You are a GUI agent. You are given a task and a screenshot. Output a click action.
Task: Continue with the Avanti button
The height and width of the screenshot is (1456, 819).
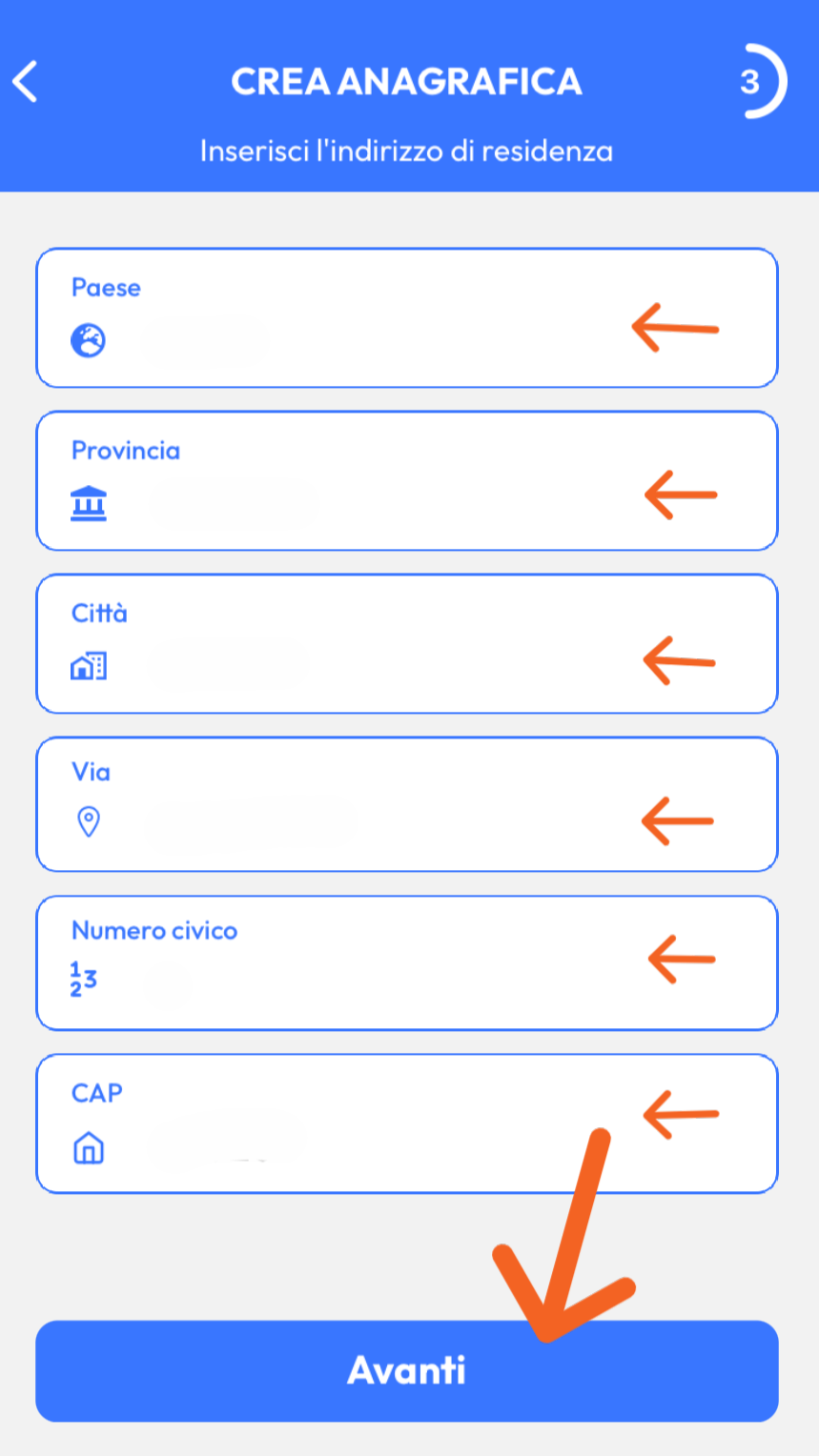[x=406, y=1371]
